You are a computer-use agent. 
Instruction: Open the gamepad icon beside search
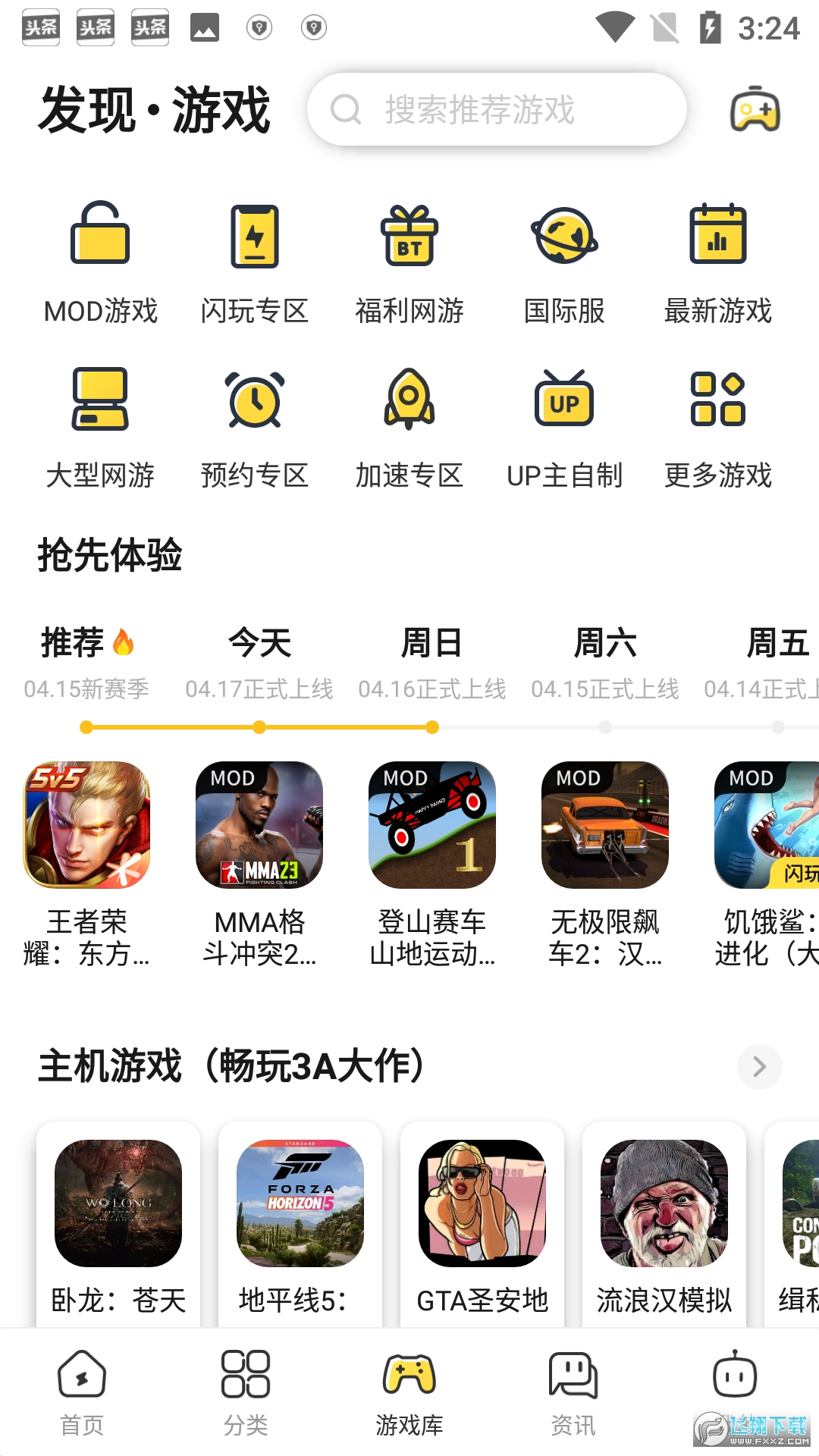(x=755, y=111)
